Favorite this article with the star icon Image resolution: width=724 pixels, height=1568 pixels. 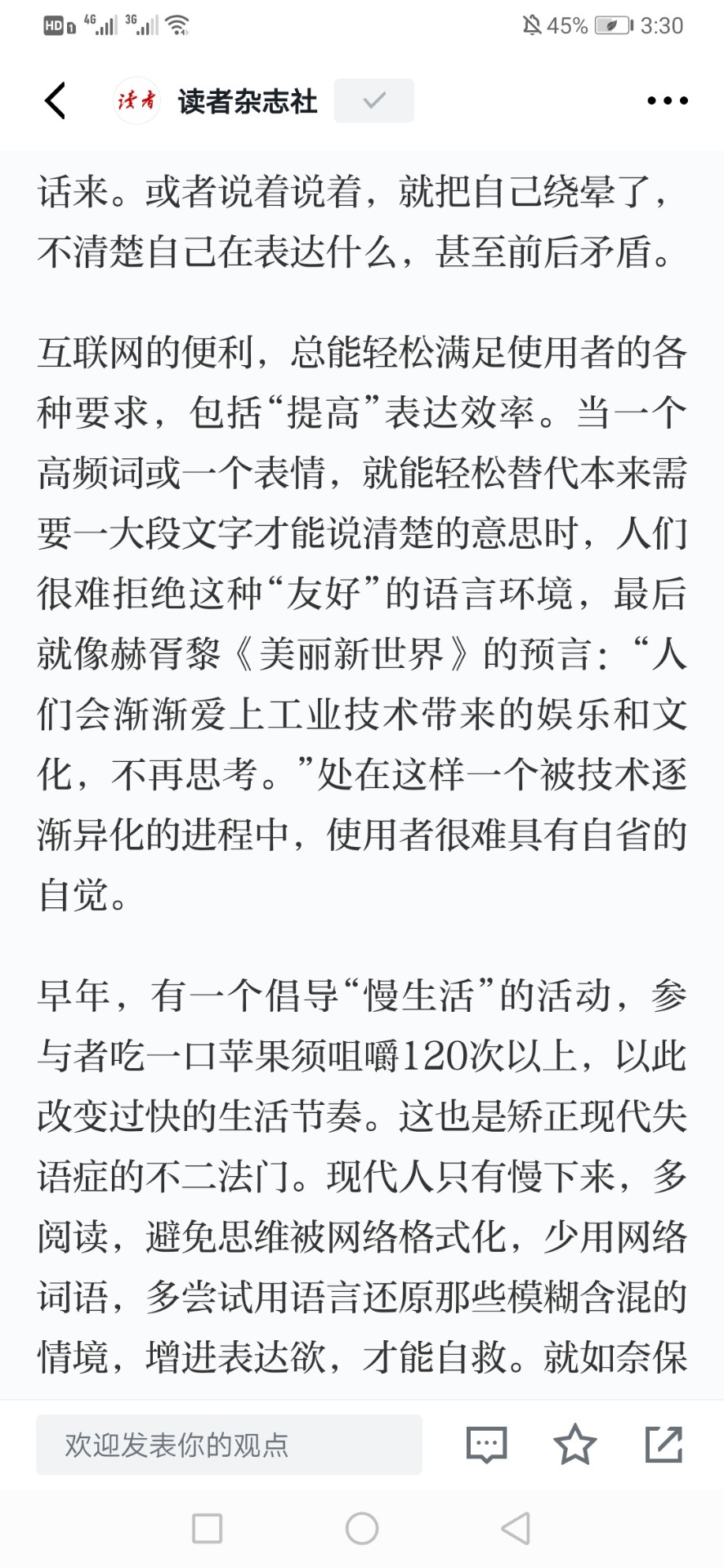pos(575,1444)
